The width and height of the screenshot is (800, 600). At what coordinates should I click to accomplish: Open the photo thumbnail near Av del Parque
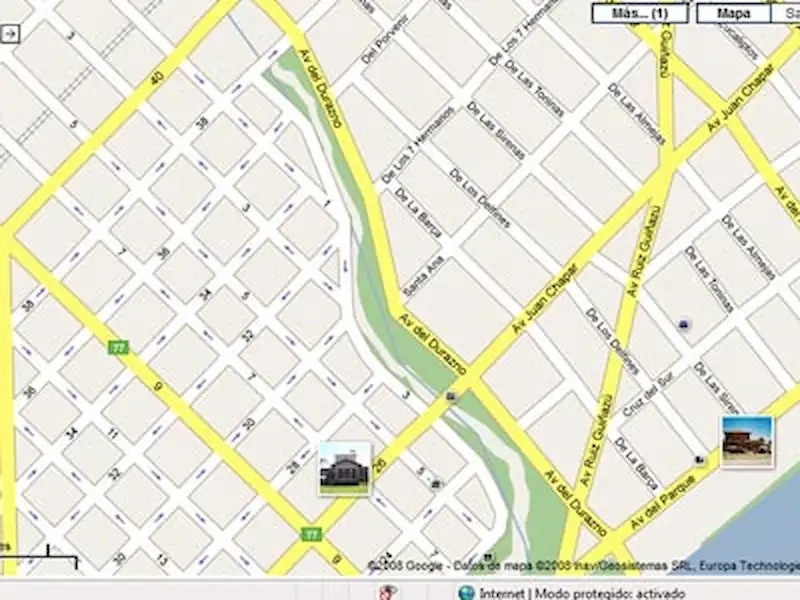(x=747, y=441)
